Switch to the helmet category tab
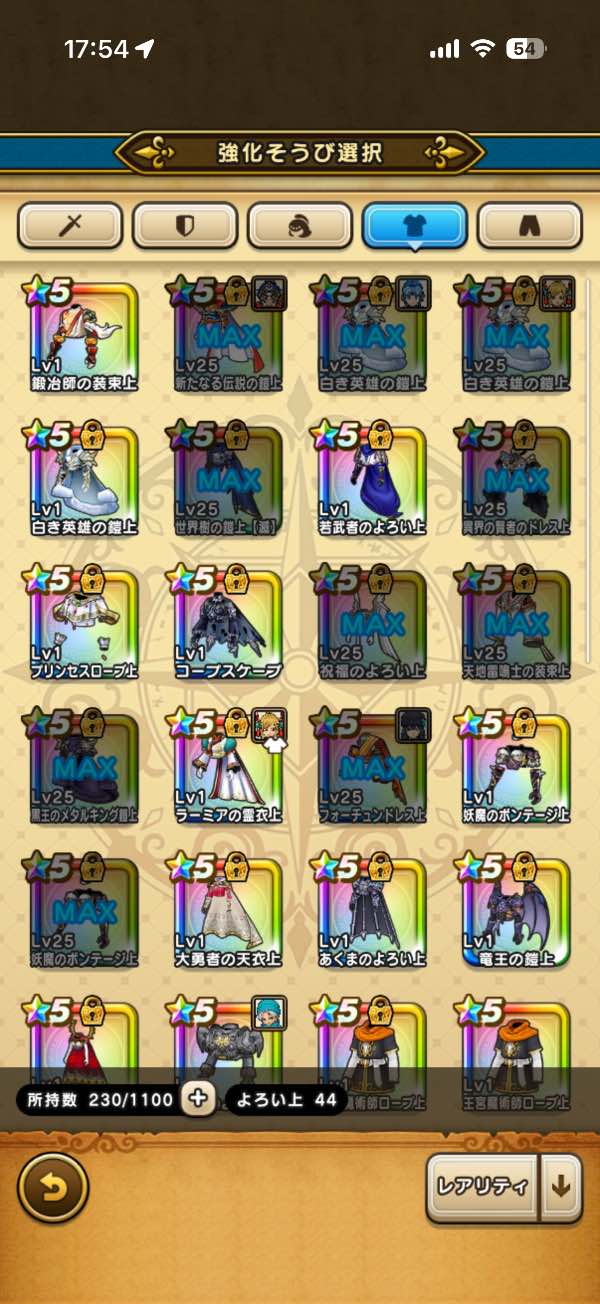Viewport: 600px width, 1304px height. (300, 226)
